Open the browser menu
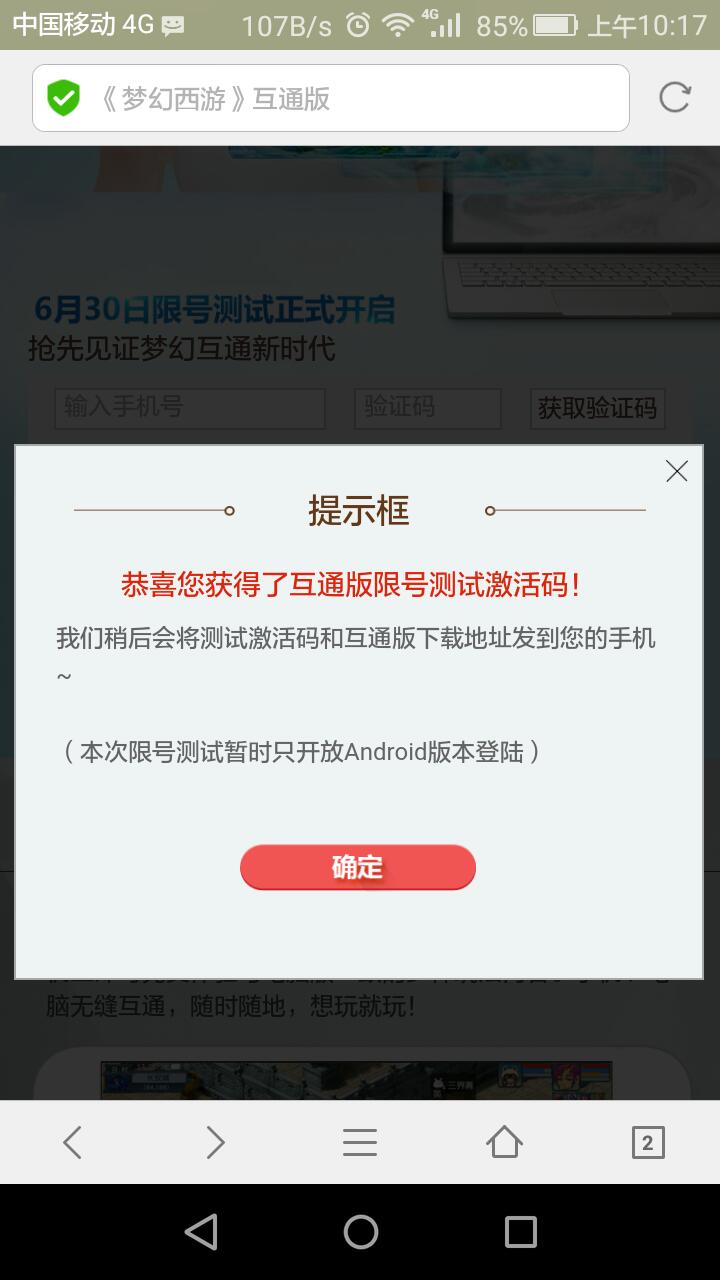The image size is (720, 1280). tap(360, 1142)
